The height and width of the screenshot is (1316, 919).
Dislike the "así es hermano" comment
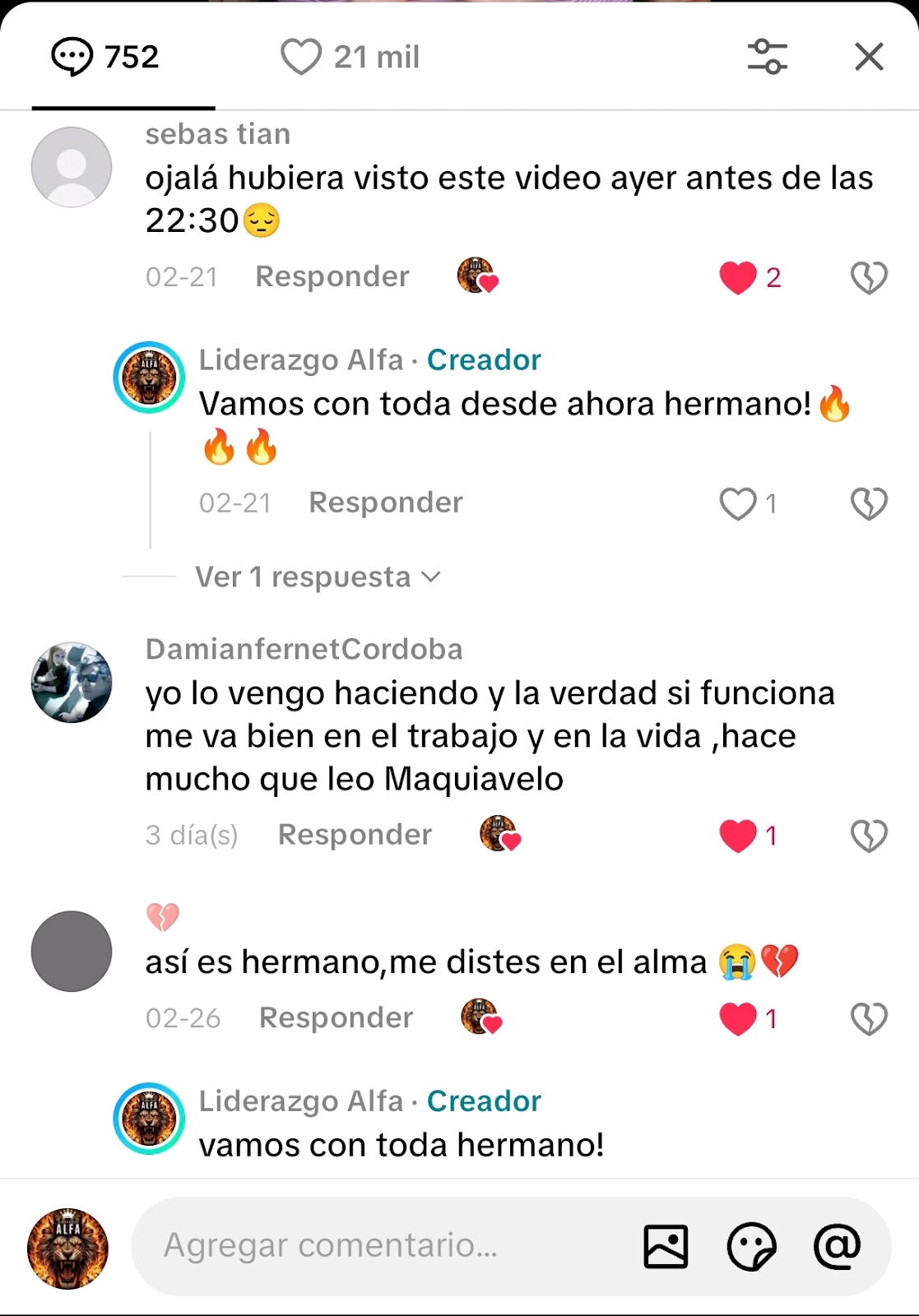pos(869,1019)
